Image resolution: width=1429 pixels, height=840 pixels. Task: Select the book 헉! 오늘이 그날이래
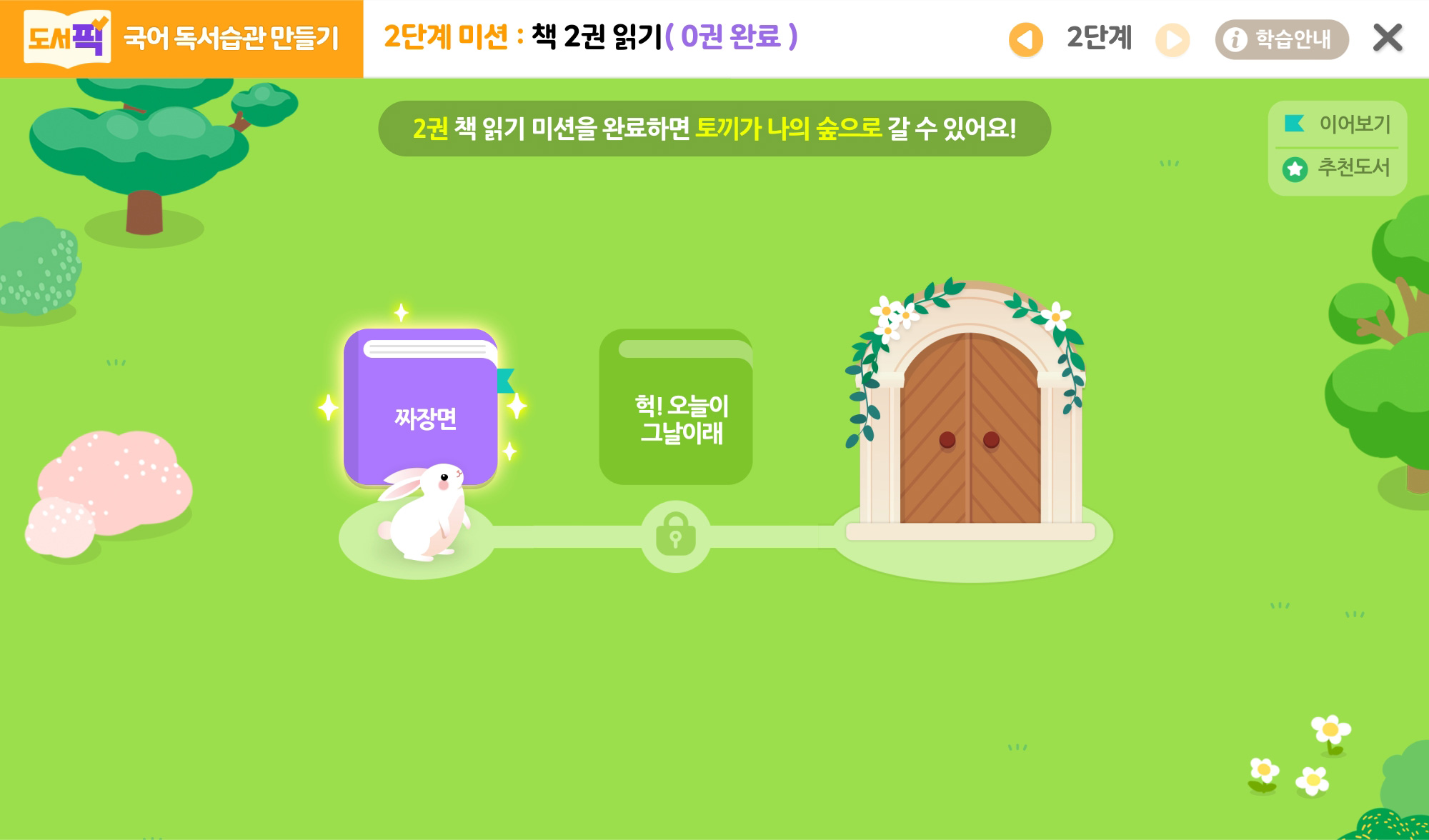click(x=676, y=407)
